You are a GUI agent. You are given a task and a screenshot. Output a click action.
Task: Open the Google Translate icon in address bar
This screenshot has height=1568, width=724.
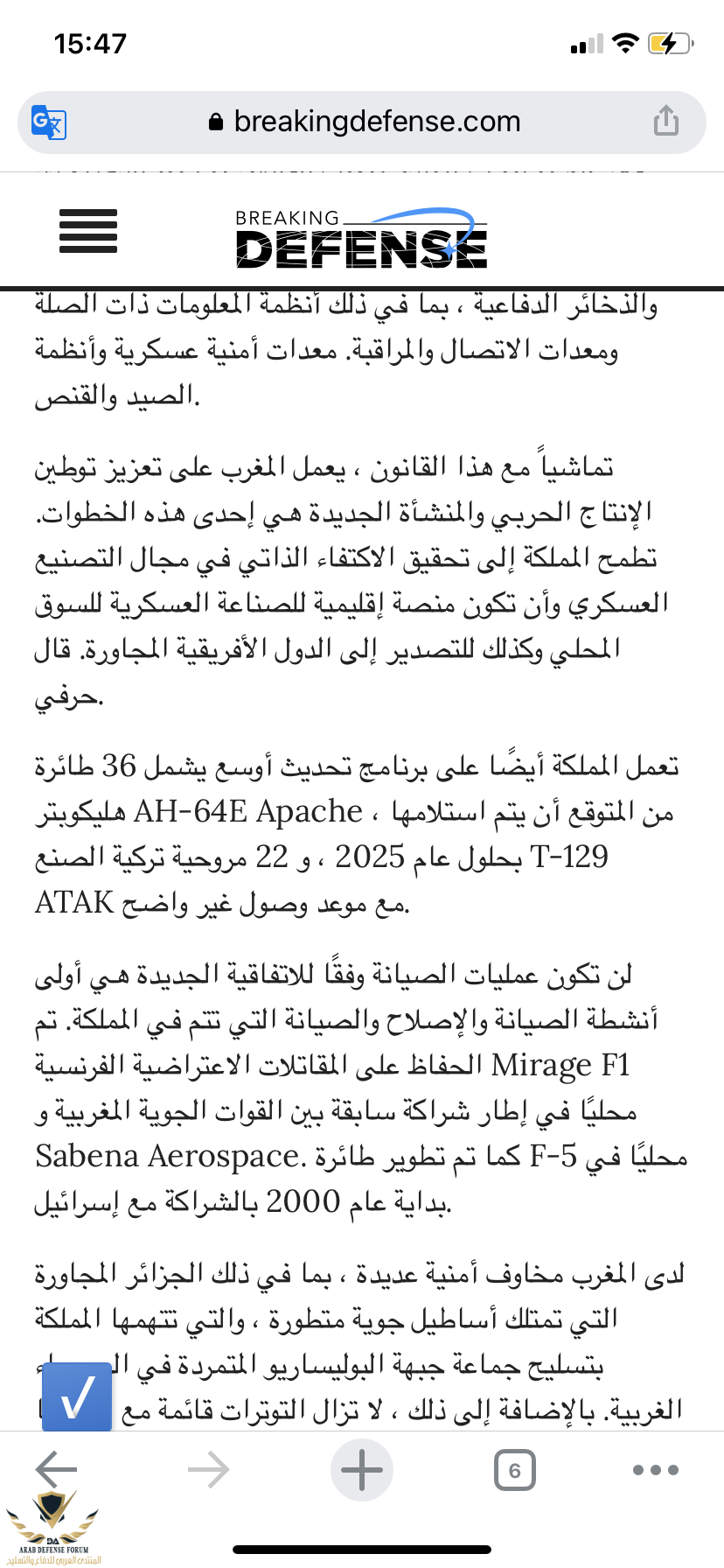point(49,122)
